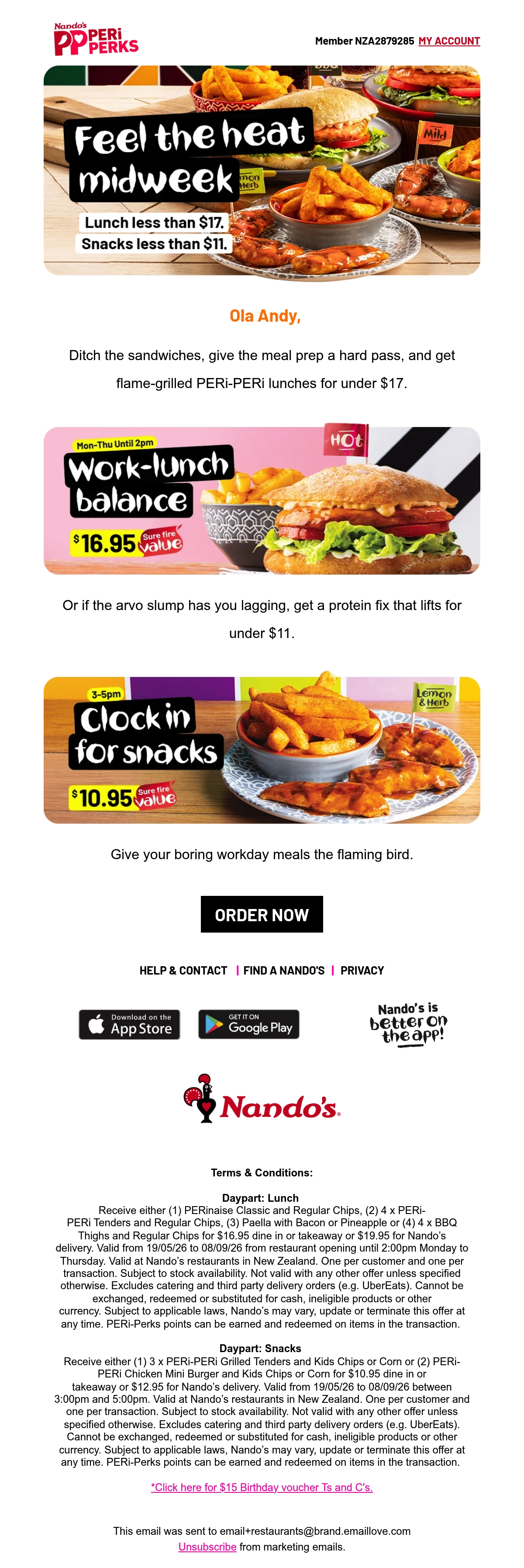Tap the ORDER NOW button
Viewport: 524px width, 1568px height.
tap(262, 914)
